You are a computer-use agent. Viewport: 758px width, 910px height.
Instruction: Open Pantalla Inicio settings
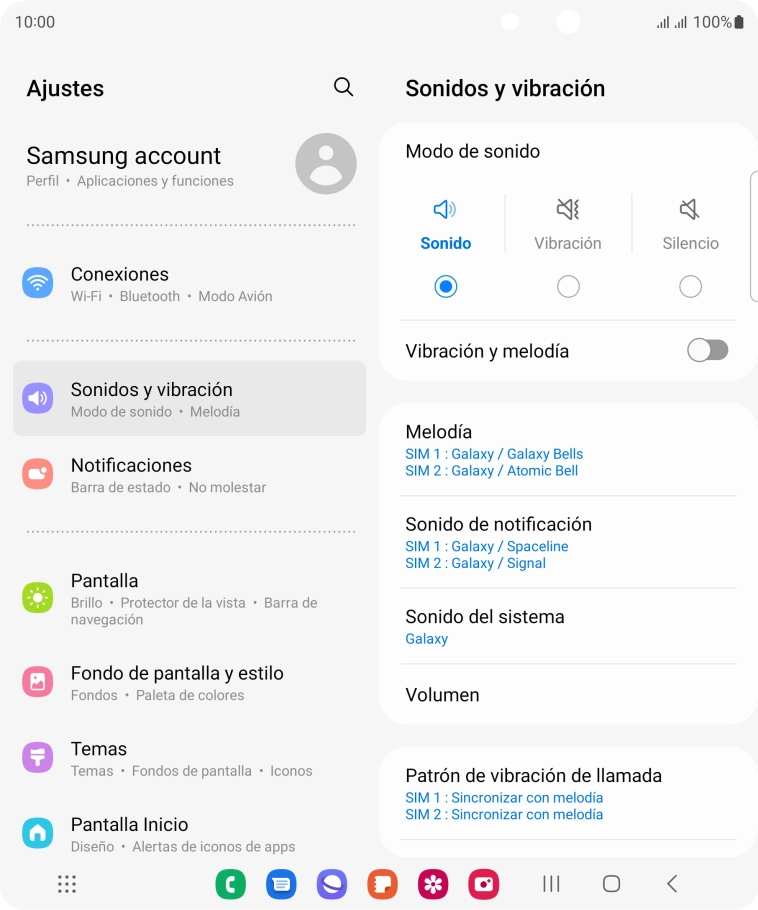(189, 834)
